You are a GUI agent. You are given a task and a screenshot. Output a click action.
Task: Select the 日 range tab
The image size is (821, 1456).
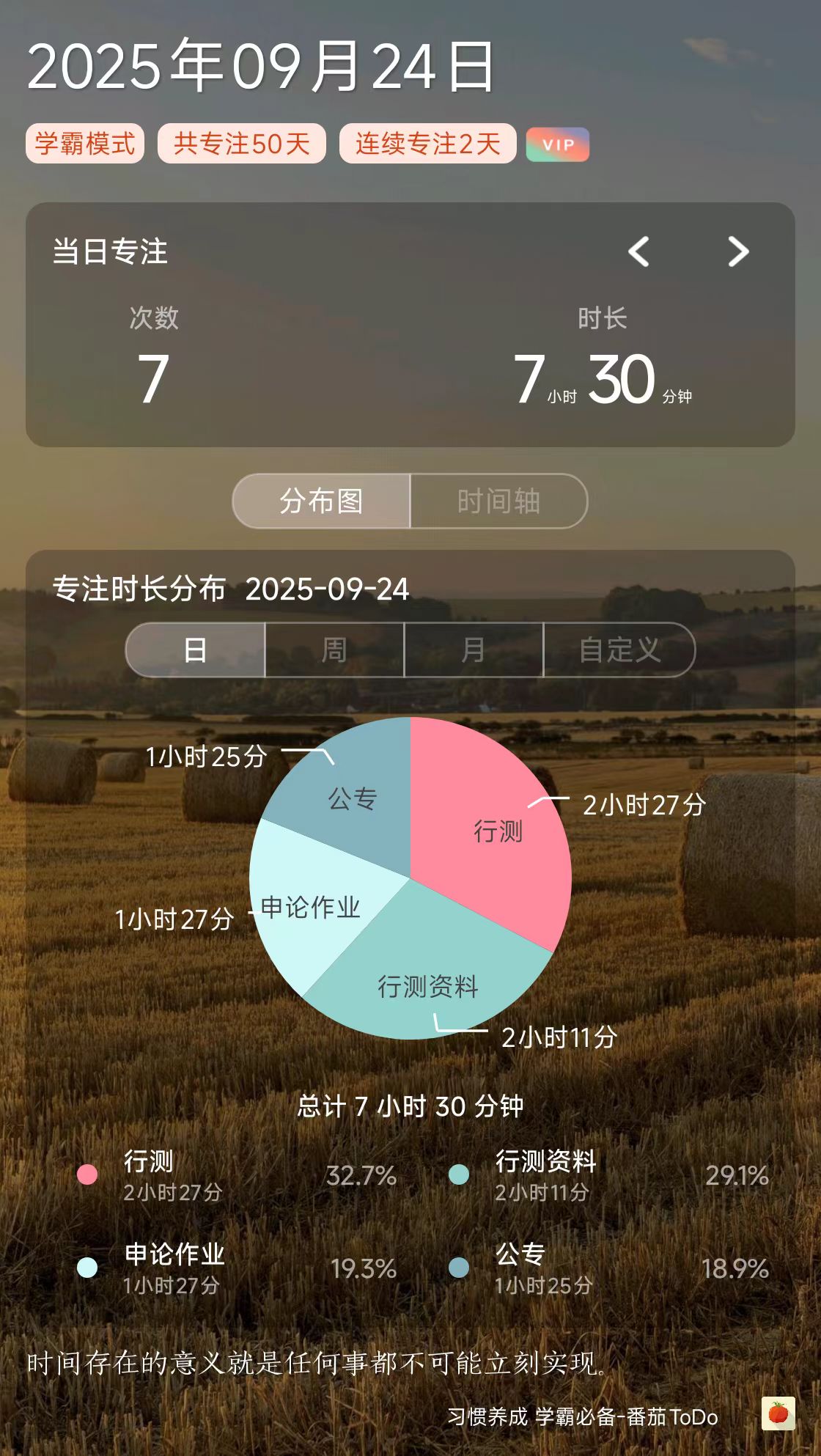tap(196, 650)
